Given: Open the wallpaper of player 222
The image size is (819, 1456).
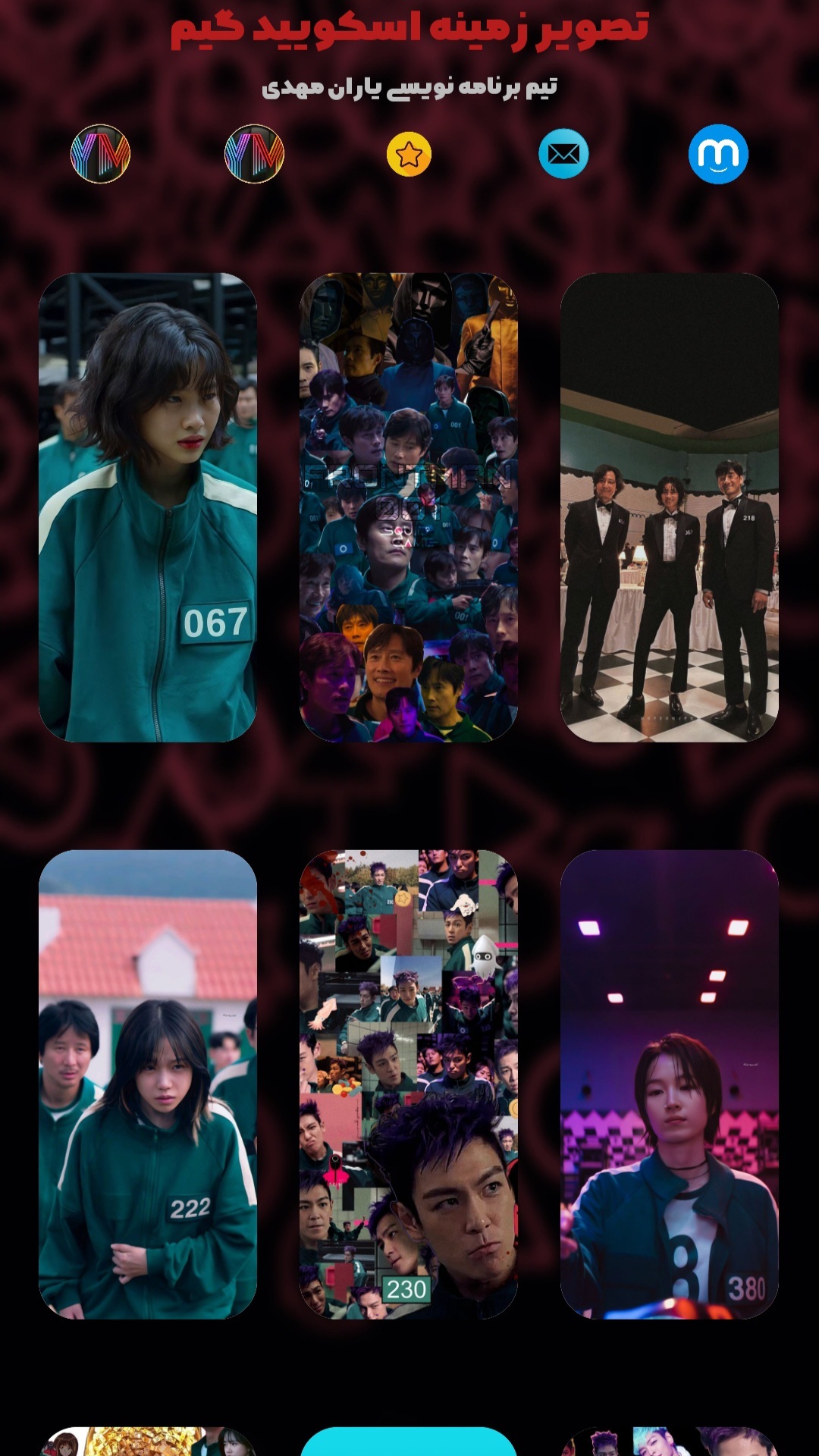Looking at the screenshot, I should [148, 1084].
